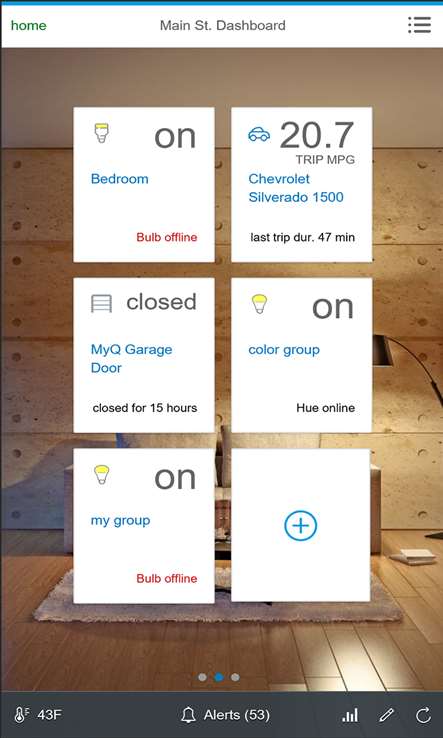Go to the third dashboard page dot
Image resolution: width=443 pixels, height=738 pixels.
click(235, 677)
